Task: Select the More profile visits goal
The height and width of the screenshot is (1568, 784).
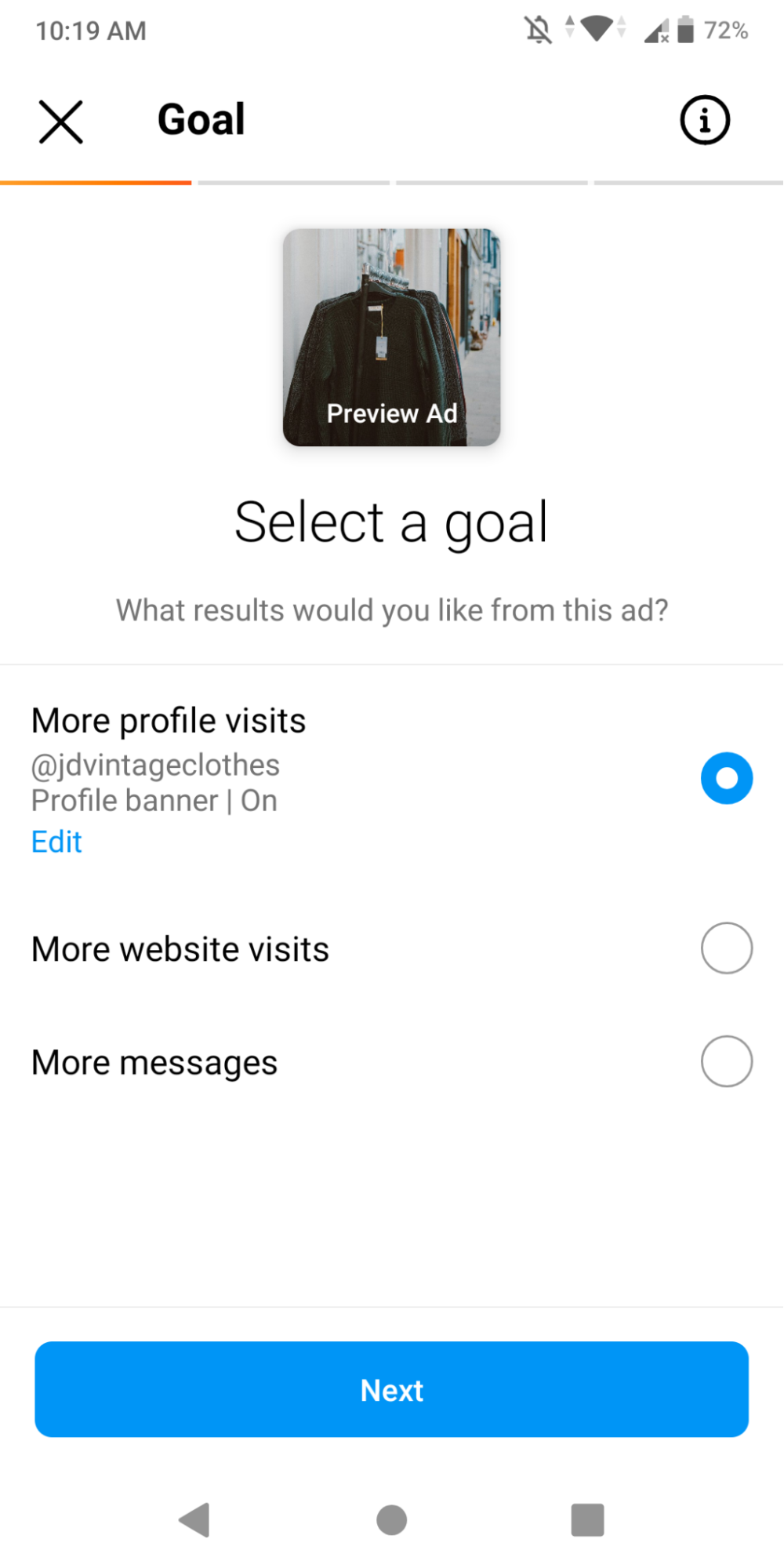Action: (x=726, y=778)
